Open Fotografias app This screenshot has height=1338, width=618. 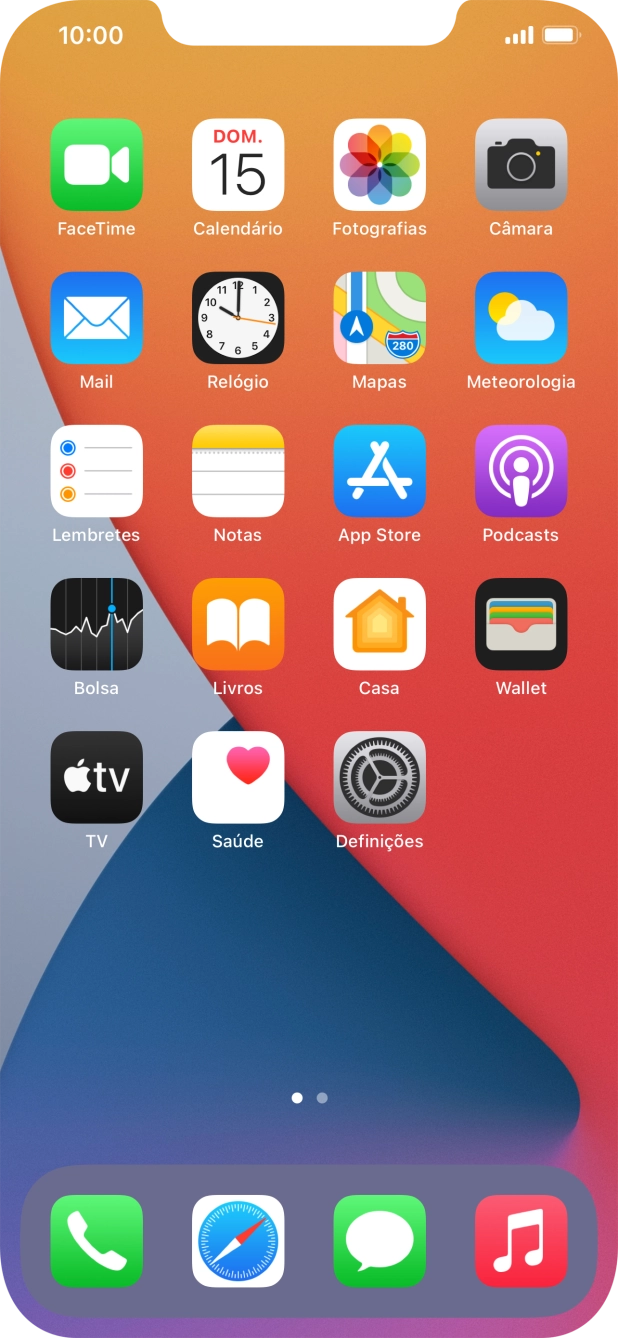pyautogui.click(x=379, y=165)
